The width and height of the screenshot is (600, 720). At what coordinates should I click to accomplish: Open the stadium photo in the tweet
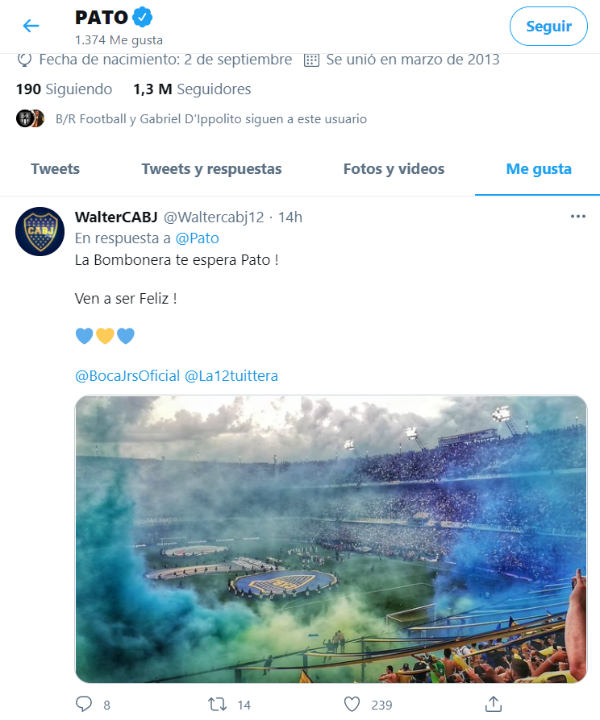pyautogui.click(x=330, y=540)
